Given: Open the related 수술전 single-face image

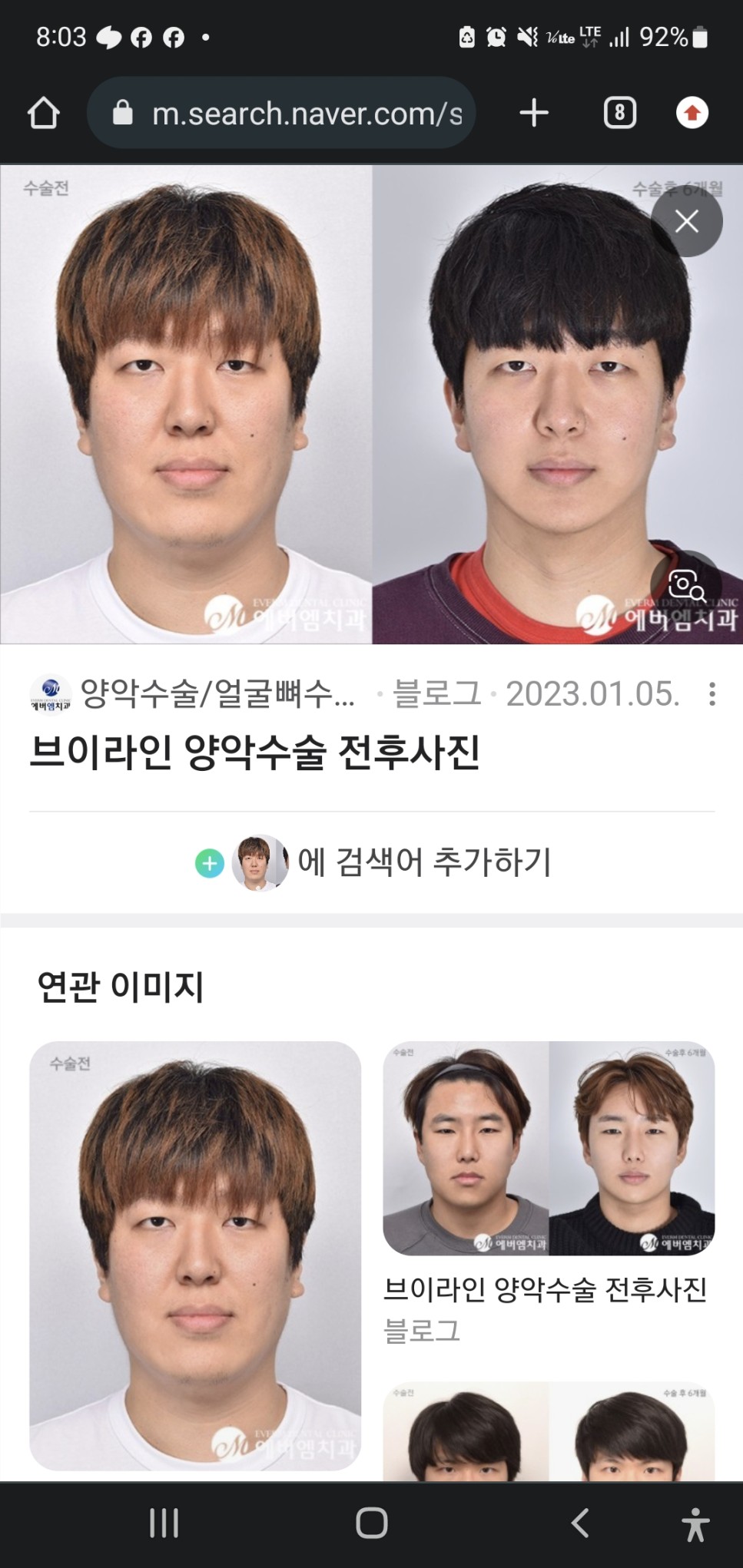Looking at the screenshot, I should pyautogui.click(x=195, y=1255).
